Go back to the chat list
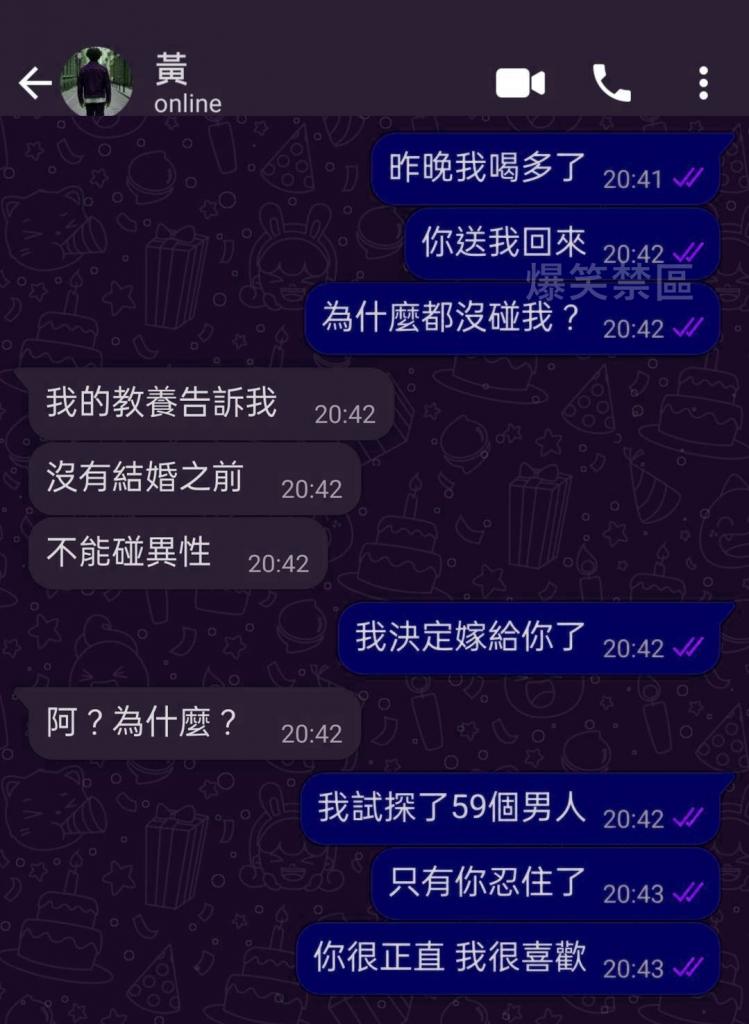The image size is (749, 1024). tap(34, 84)
